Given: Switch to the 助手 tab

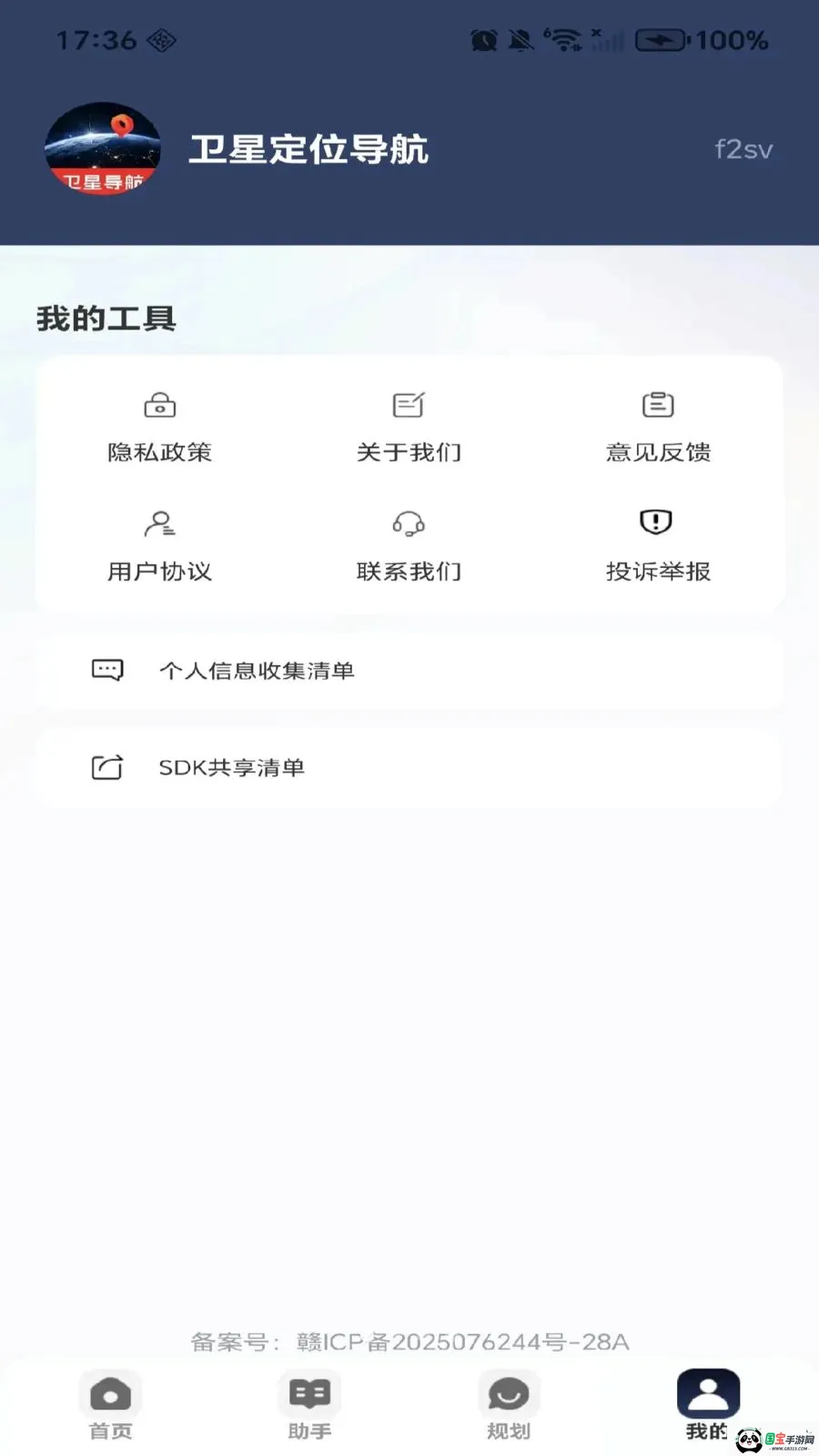Looking at the screenshot, I should click(309, 1406).
